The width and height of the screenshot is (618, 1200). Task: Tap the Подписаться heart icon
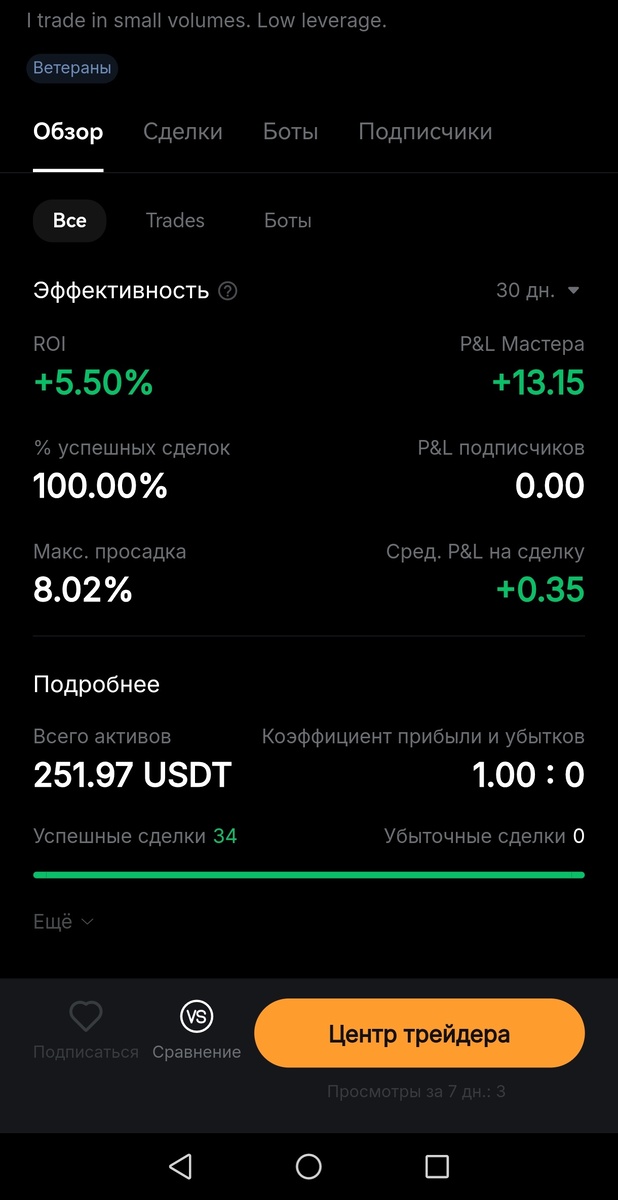[x=86, y=1018]
